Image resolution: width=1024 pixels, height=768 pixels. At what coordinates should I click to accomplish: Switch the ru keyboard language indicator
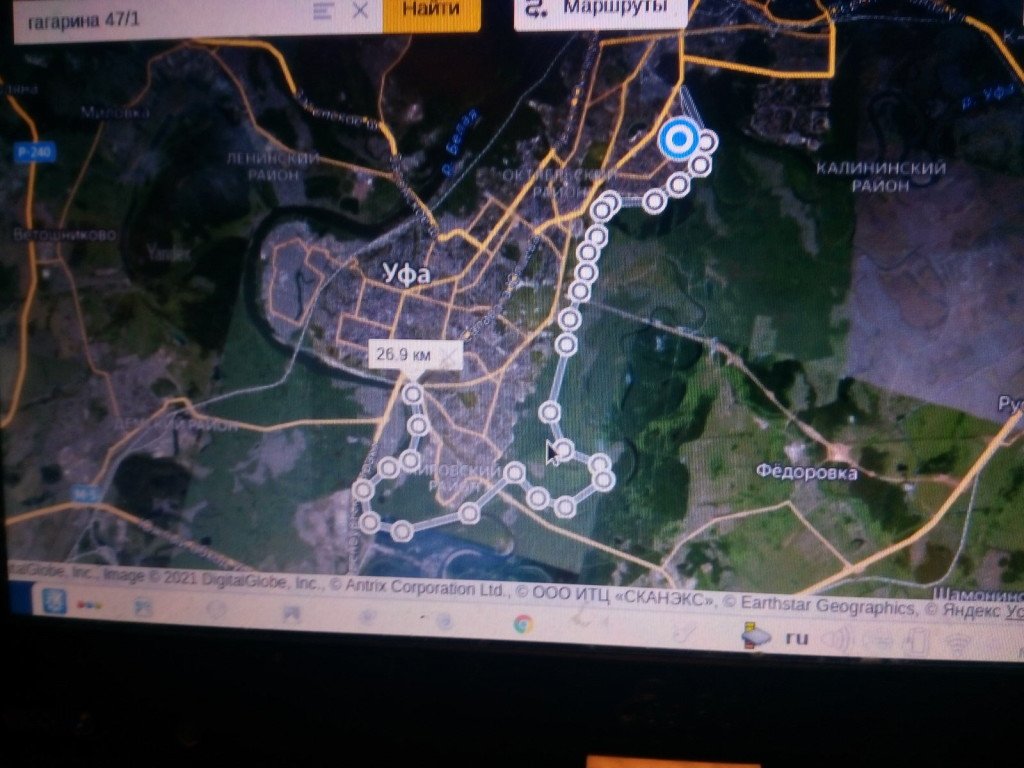(796, 637)
